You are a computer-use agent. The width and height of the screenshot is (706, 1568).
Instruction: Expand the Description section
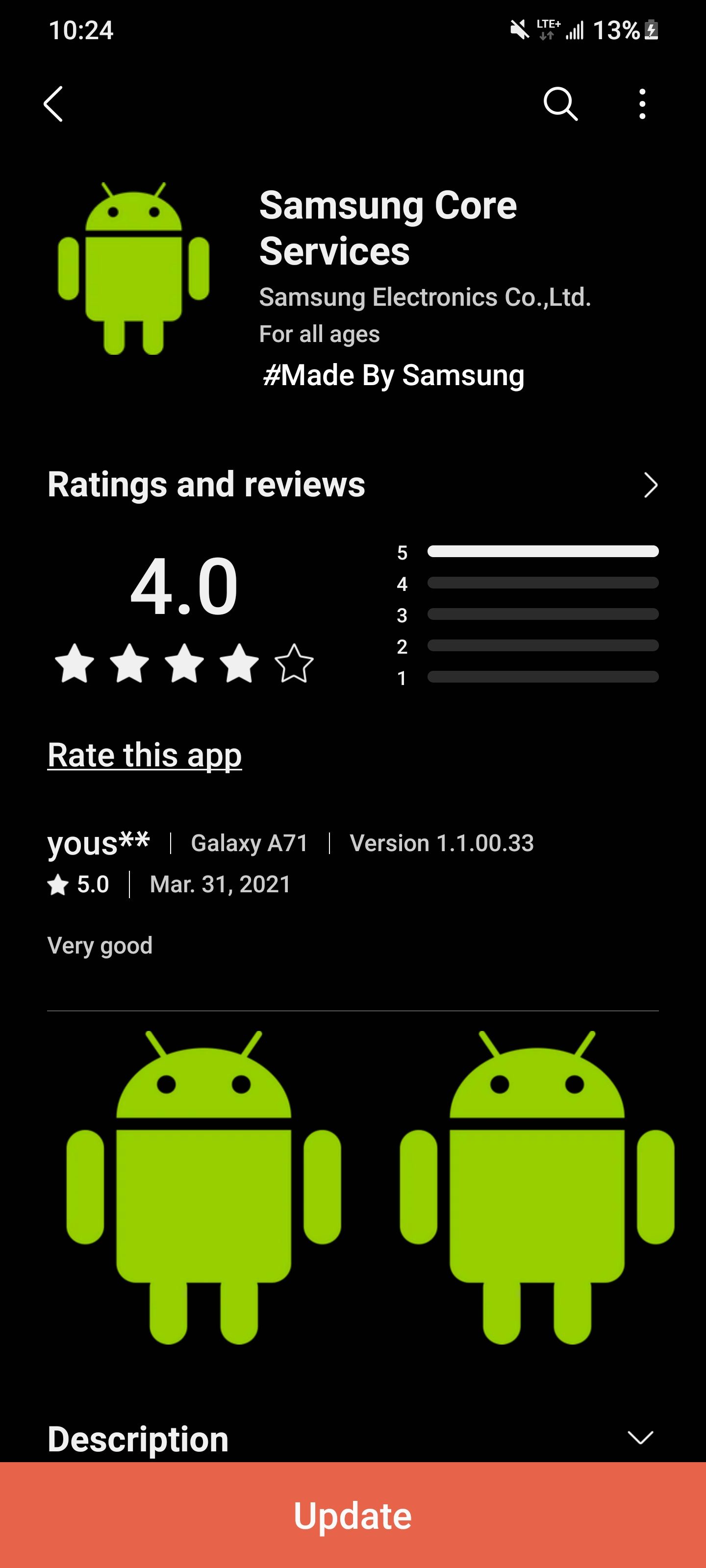tap(640, 1438)
